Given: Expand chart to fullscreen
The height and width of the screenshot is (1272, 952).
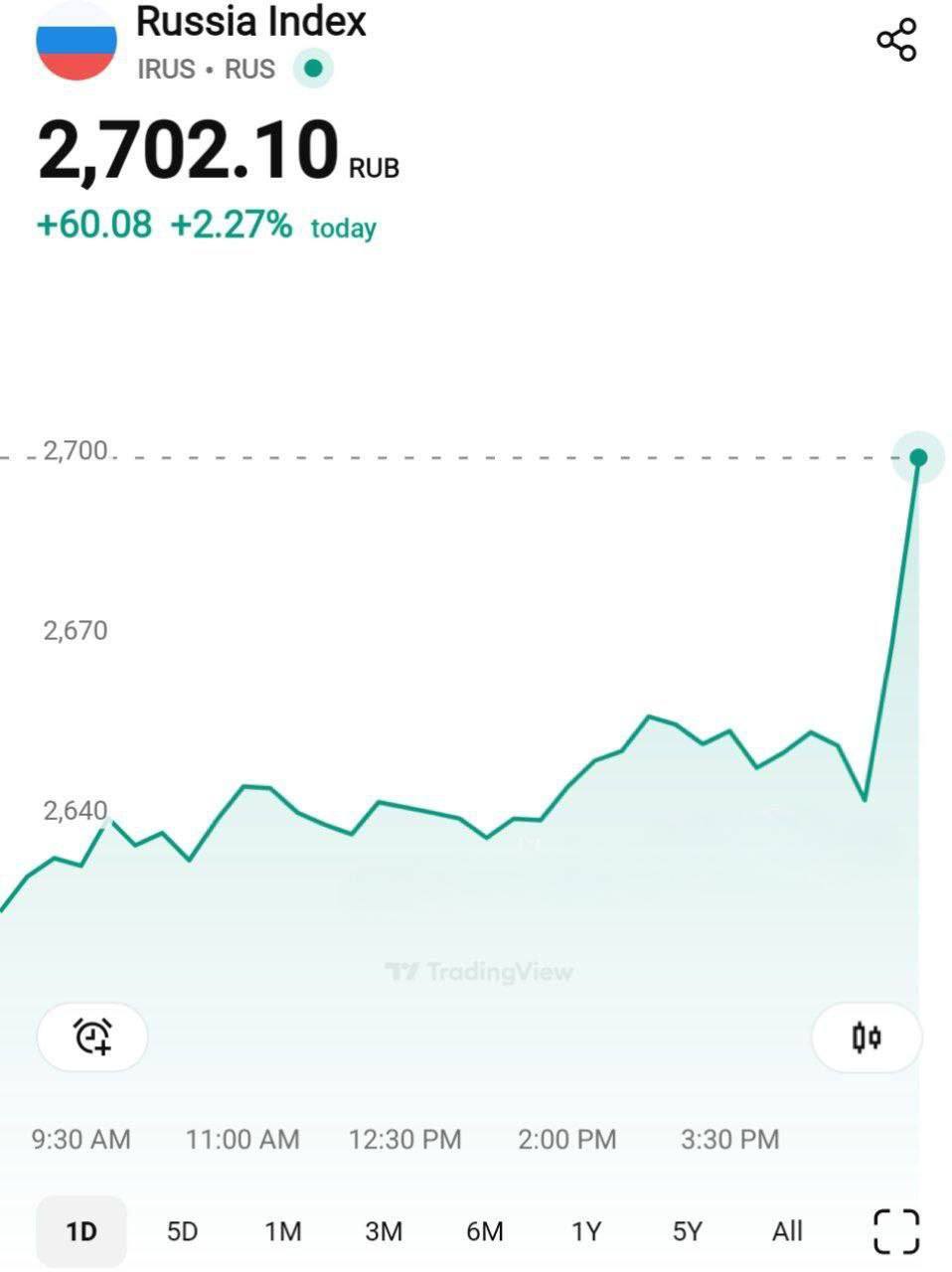Looking at the screenshot, I should [895, 1231].
